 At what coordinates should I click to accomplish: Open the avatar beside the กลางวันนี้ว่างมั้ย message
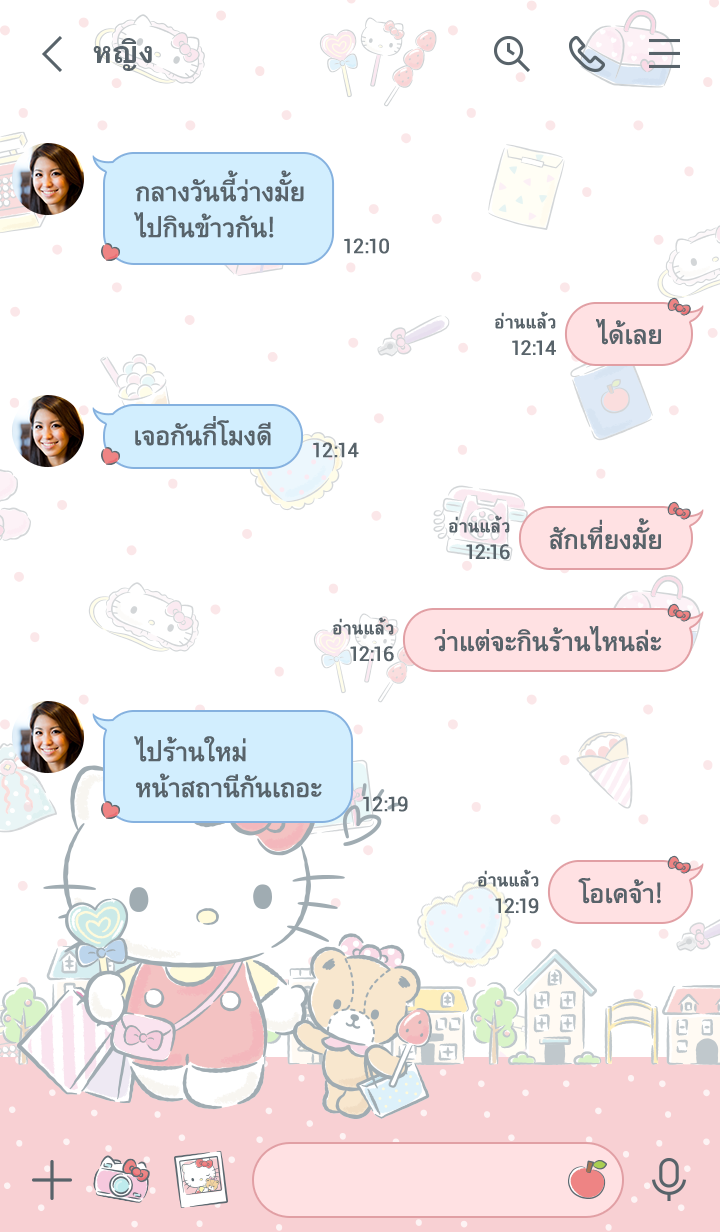[x=48, y=179]
